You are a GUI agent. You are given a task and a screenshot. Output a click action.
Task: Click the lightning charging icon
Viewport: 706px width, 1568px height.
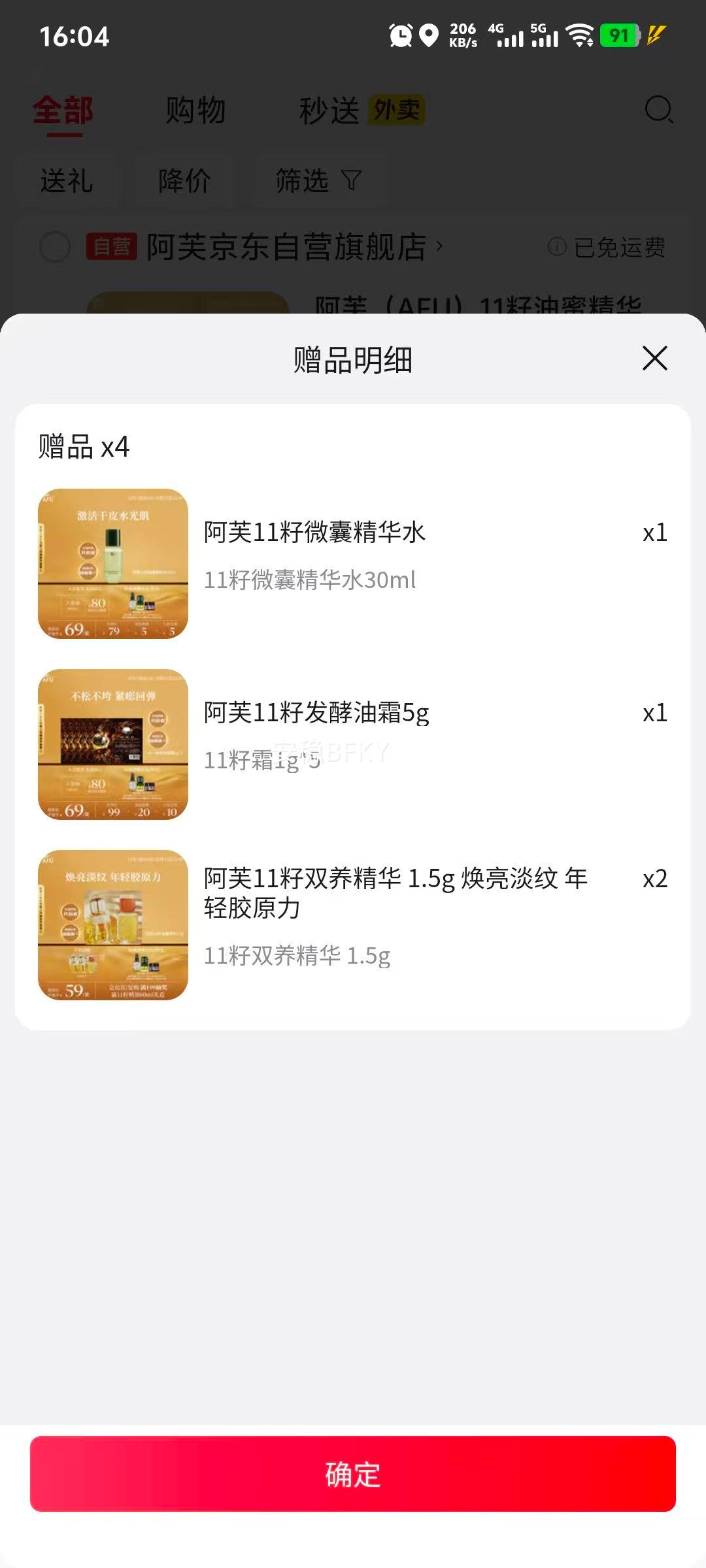click(658, 34)
